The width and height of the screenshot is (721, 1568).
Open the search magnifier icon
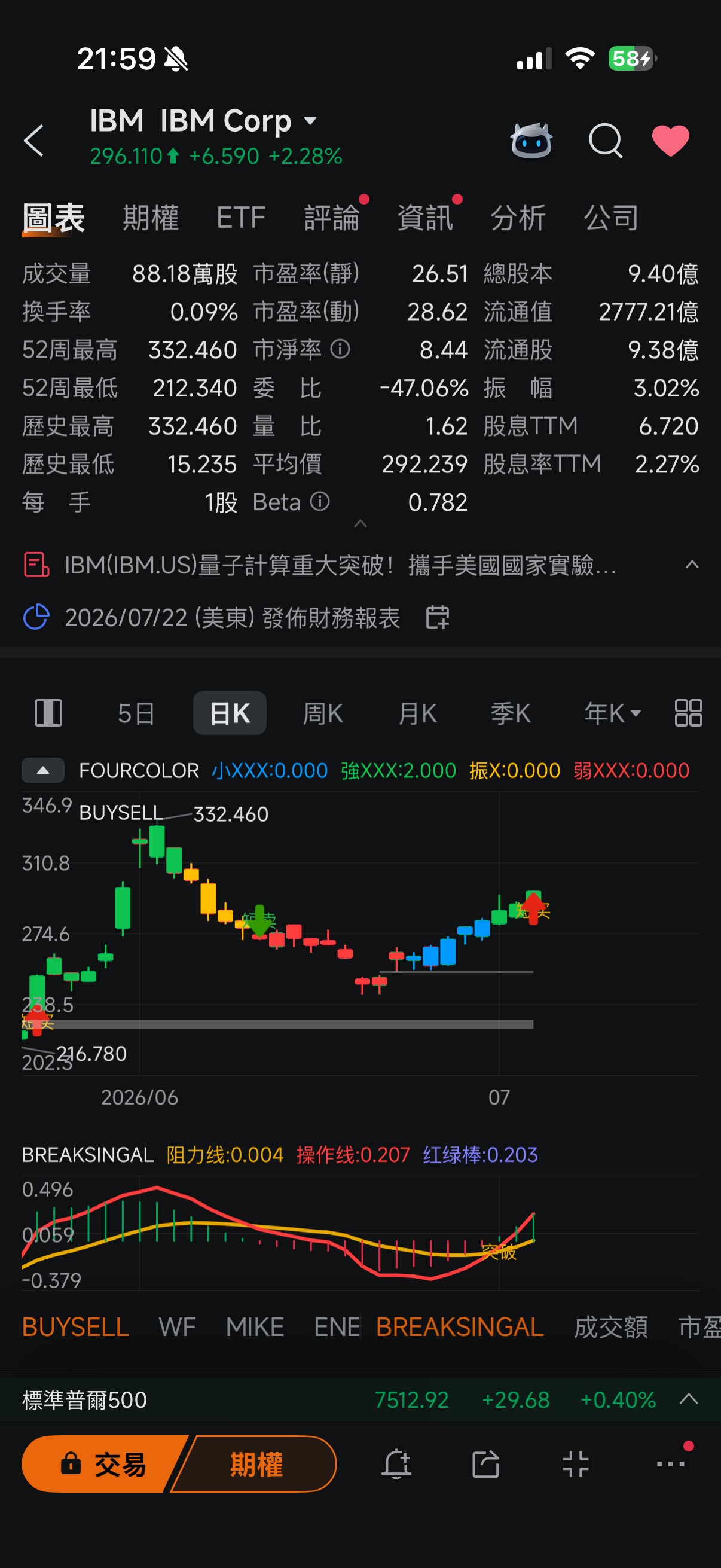pos(606,141)
